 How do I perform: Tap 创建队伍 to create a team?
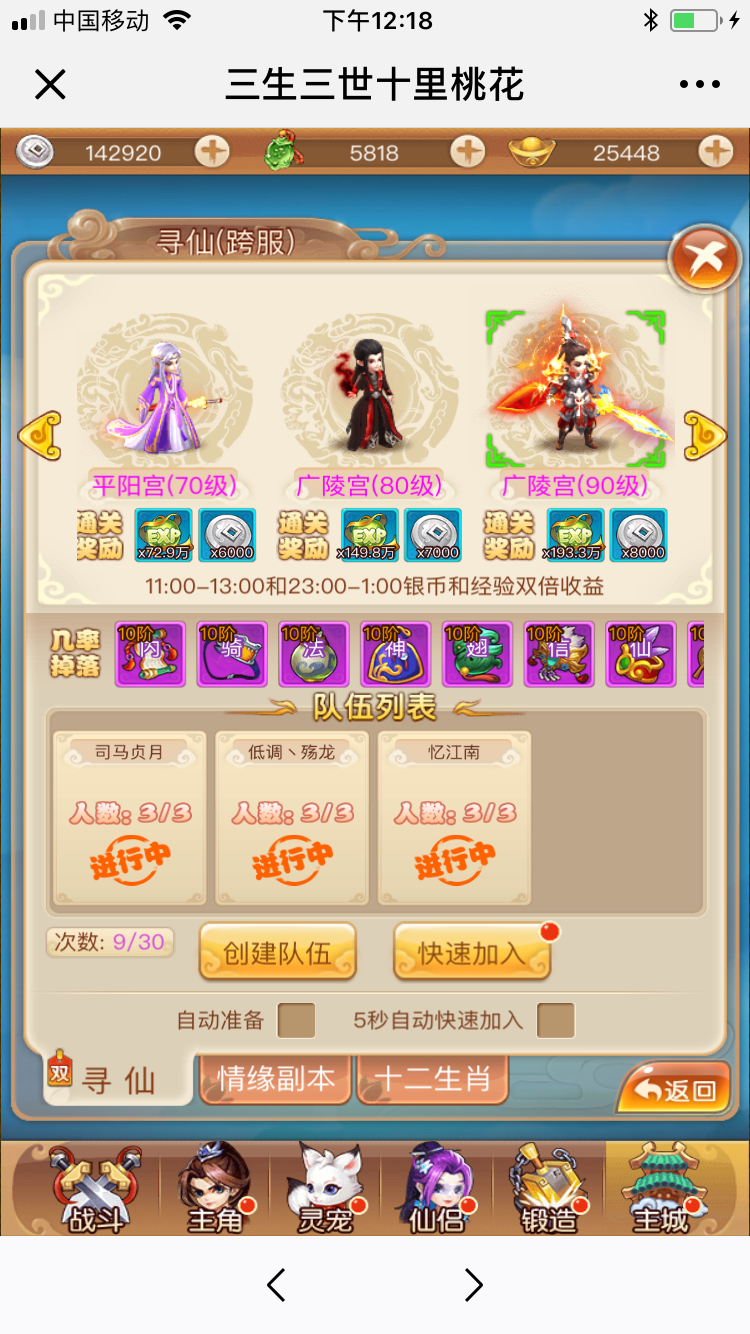(x=277, y=952)
